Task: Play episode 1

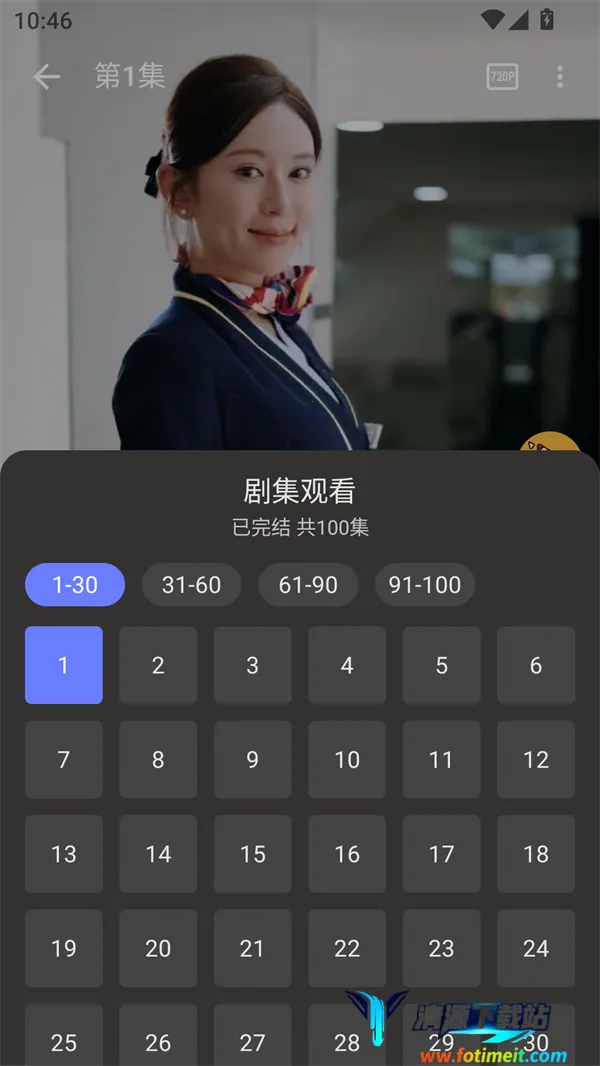Action: coord(64,665)
